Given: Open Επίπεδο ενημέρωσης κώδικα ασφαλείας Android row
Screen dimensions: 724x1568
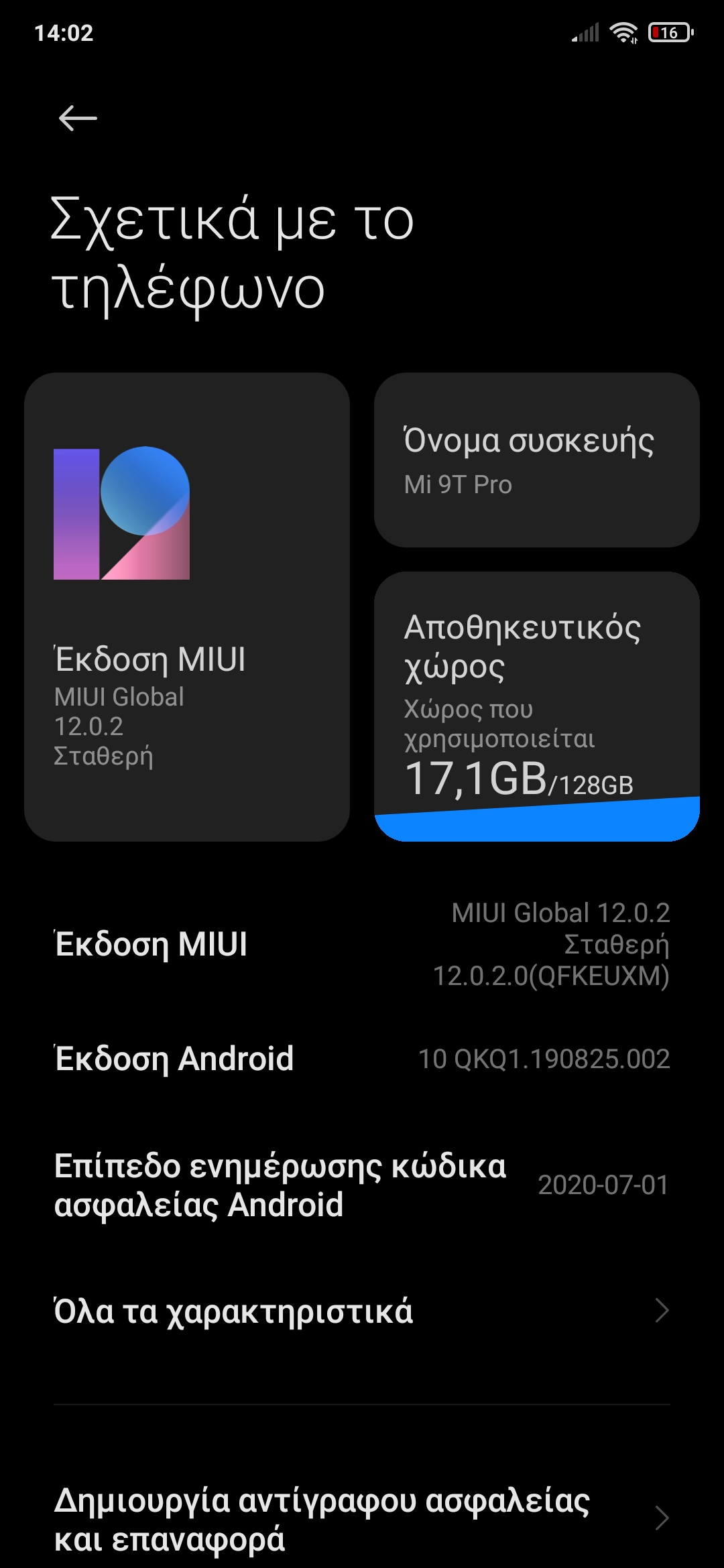Looking at the screenshot, I should [362, 1185].
